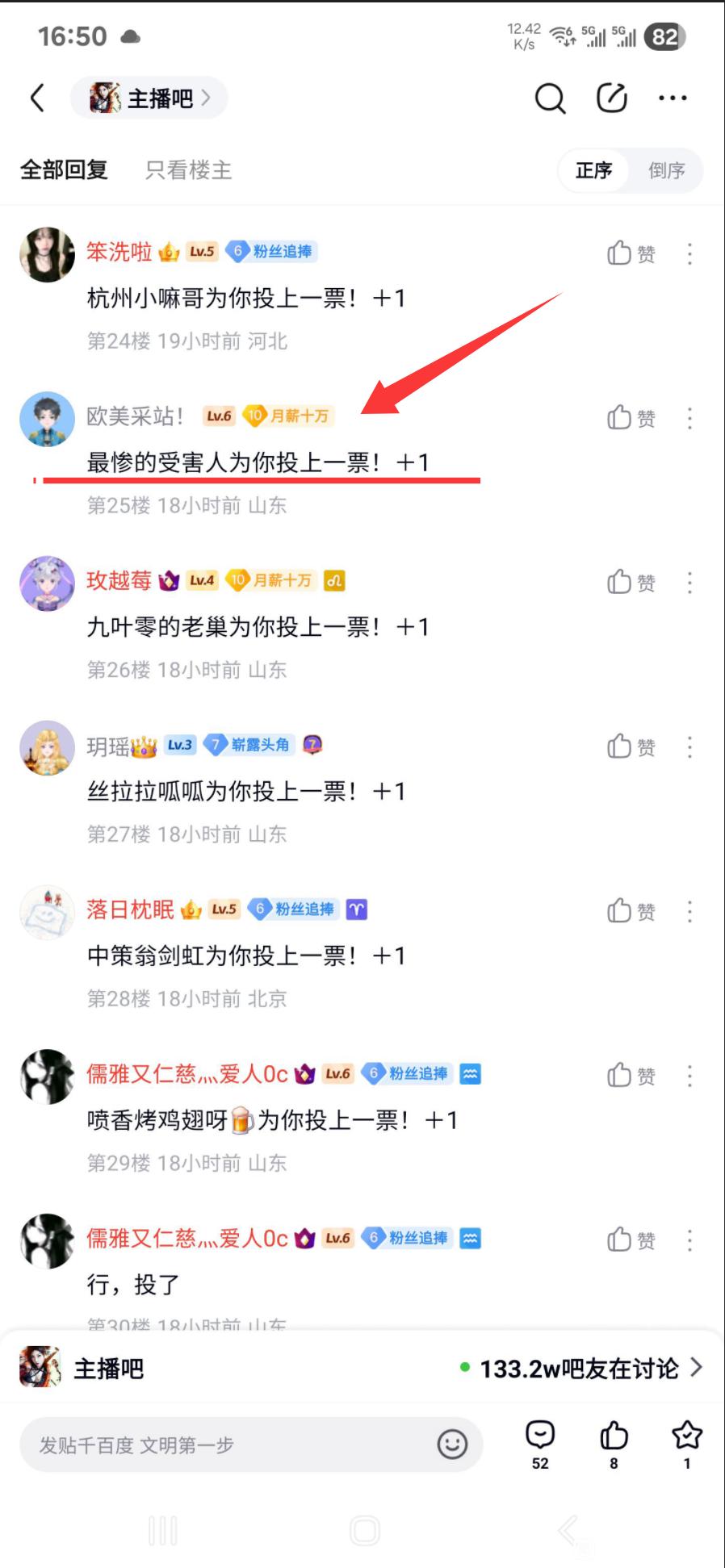Select 全部回复 tab
The height and width of the screenshot is (1568, 725).
[64, 170]
